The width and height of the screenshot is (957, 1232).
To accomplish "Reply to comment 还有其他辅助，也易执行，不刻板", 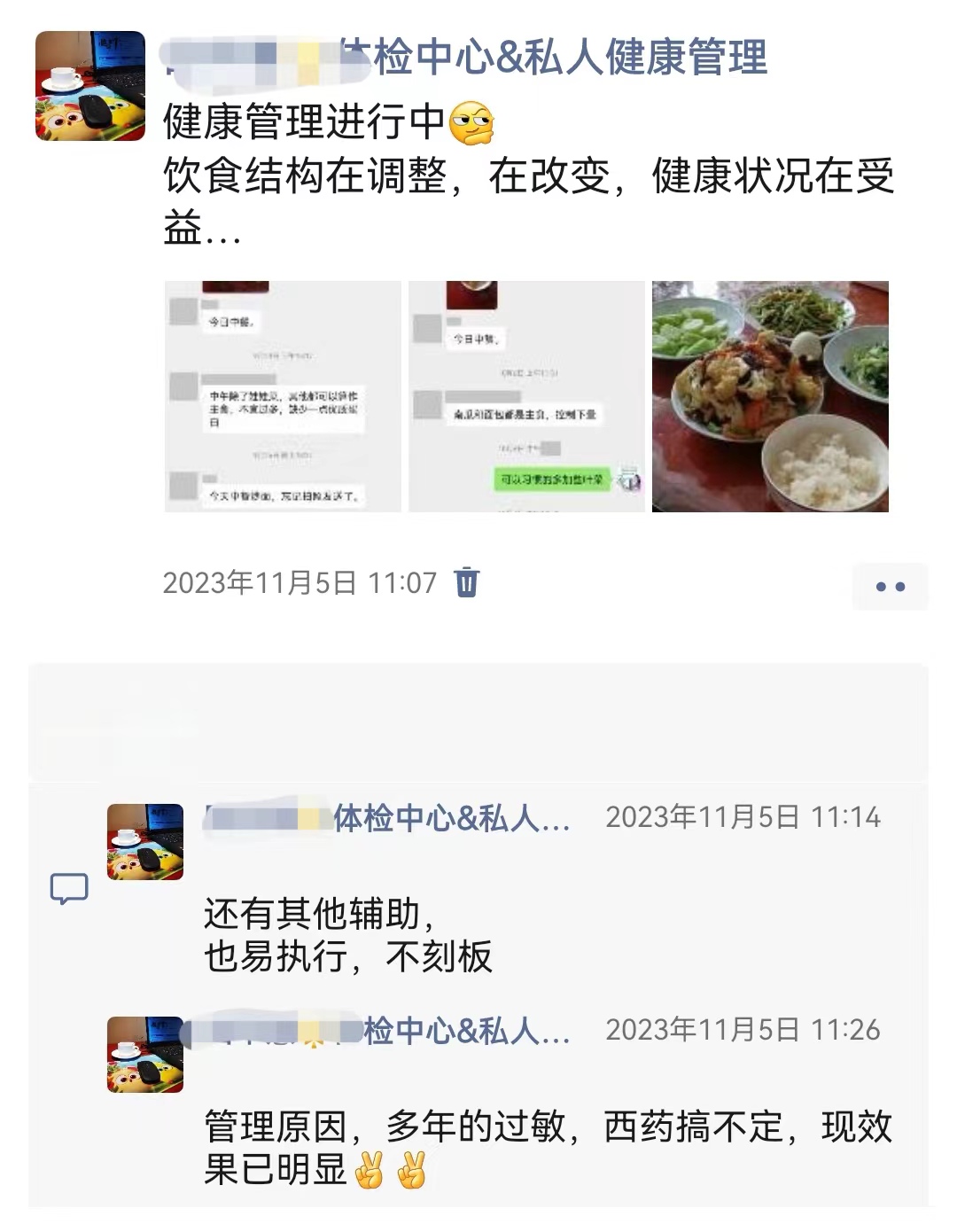I will [347, 935].
